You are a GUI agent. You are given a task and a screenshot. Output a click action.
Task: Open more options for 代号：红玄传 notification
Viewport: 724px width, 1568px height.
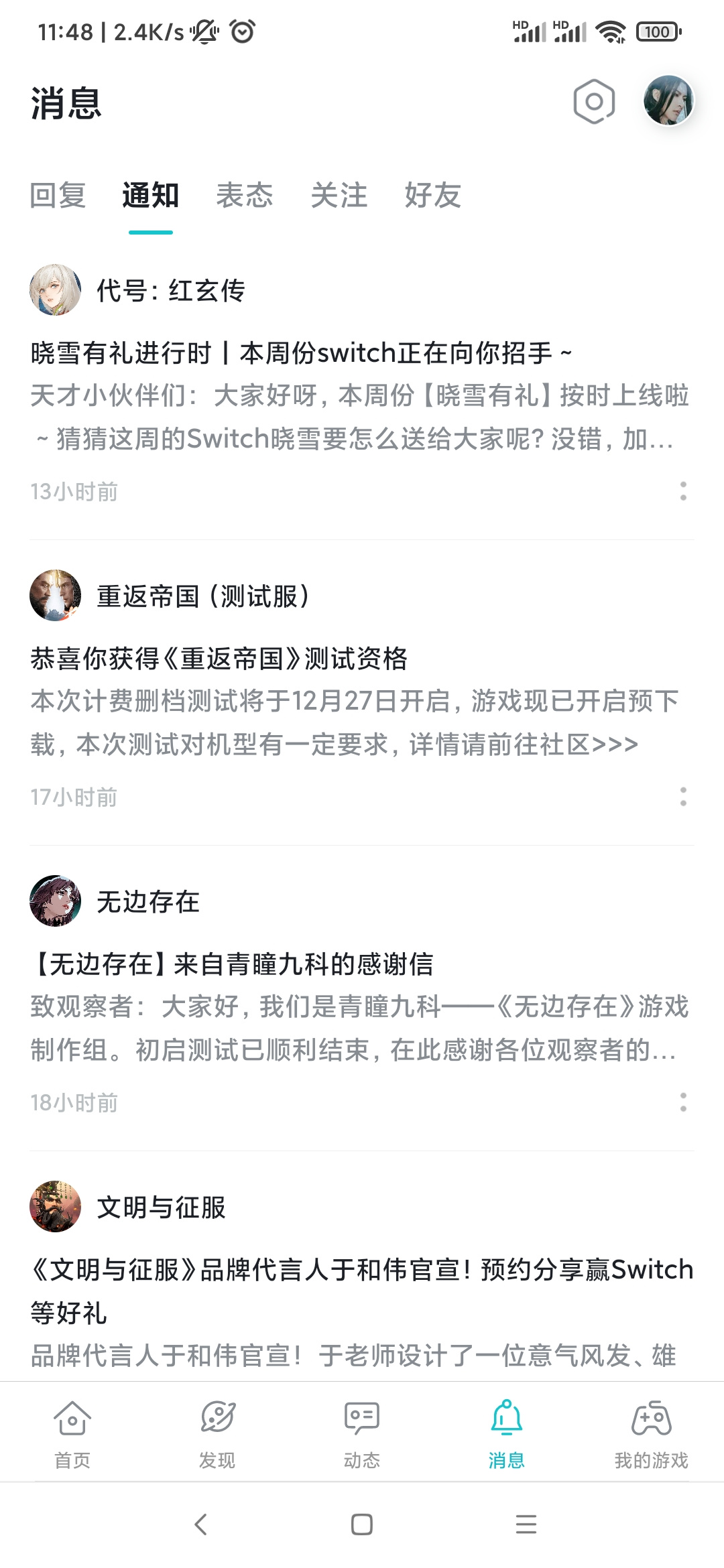683,491
